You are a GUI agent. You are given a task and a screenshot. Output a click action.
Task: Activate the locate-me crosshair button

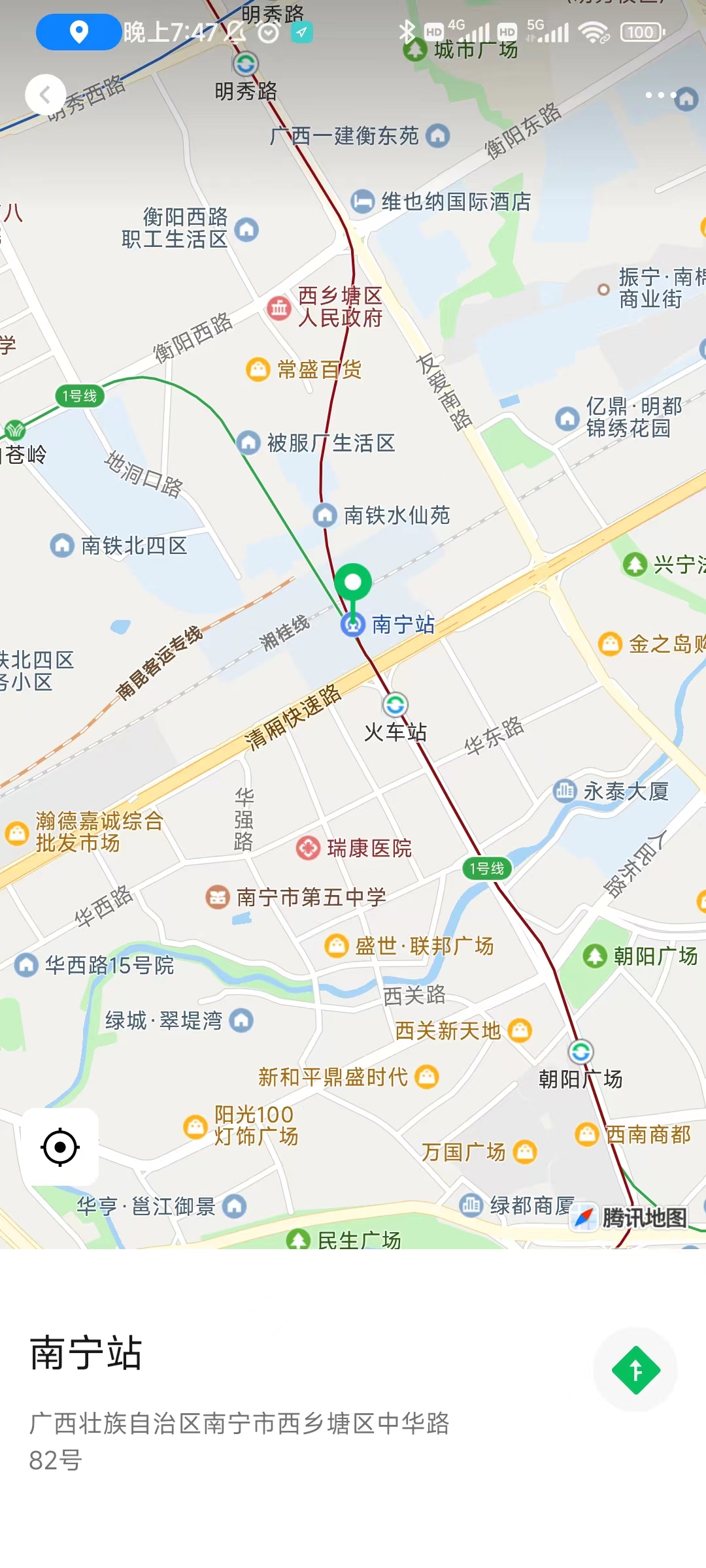pos(60,1147)
